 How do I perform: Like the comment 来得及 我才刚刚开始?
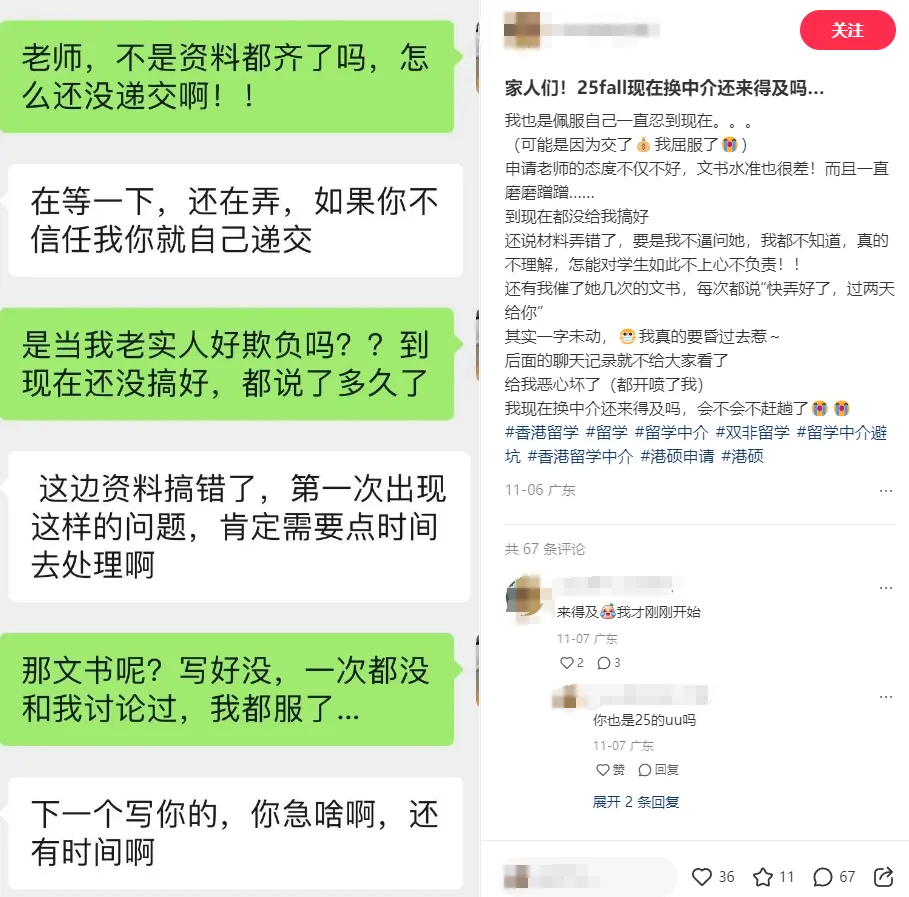(x=572, y=663)
